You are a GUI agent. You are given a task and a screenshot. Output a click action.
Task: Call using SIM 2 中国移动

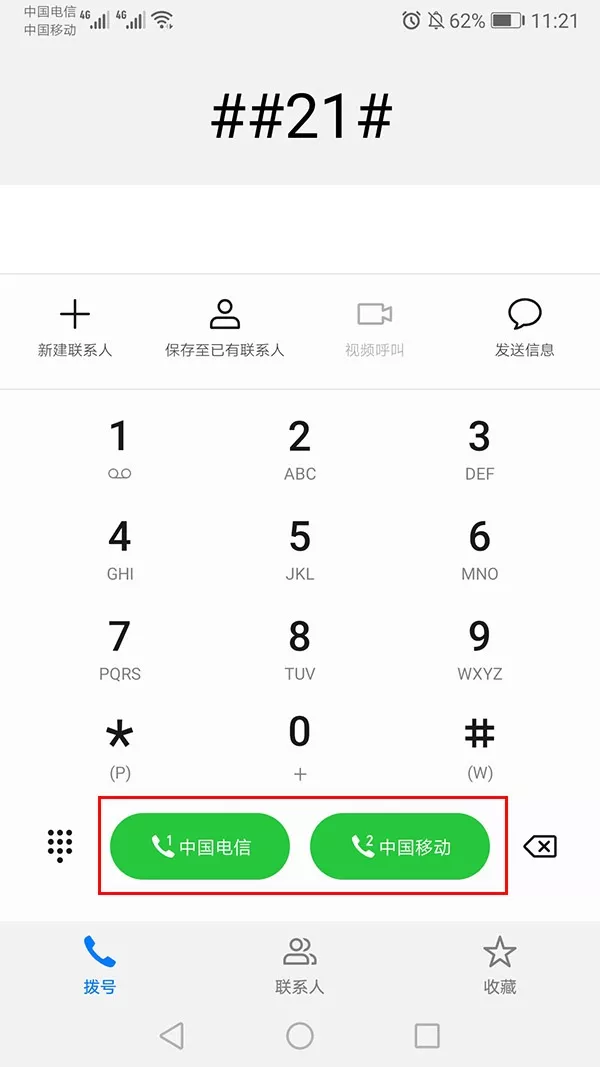click(x=400, y=847)
